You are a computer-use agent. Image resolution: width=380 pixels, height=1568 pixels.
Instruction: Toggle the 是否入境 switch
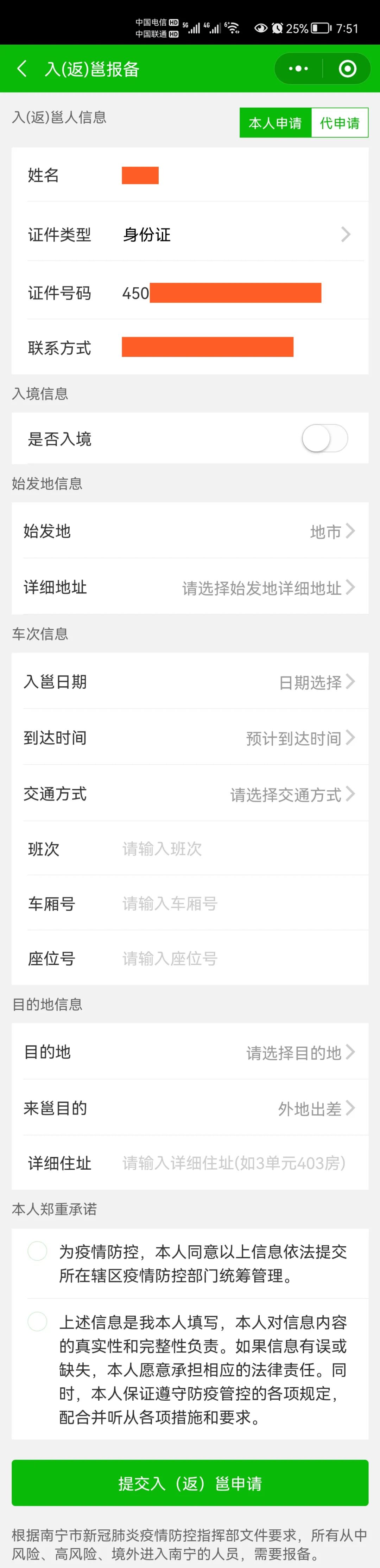pyautogui.click(x=324, y=438)
